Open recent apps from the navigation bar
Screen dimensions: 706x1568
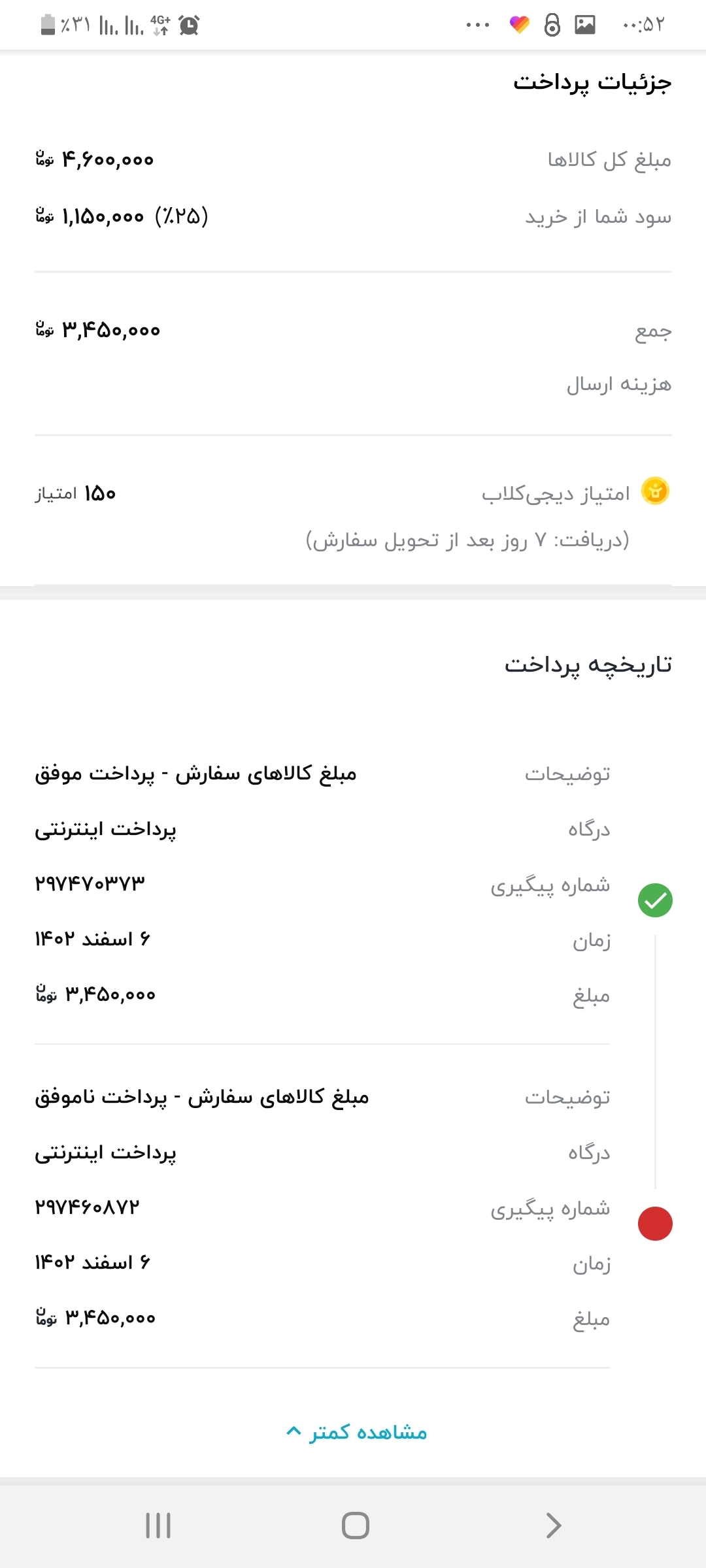(x=158, y=1526)
